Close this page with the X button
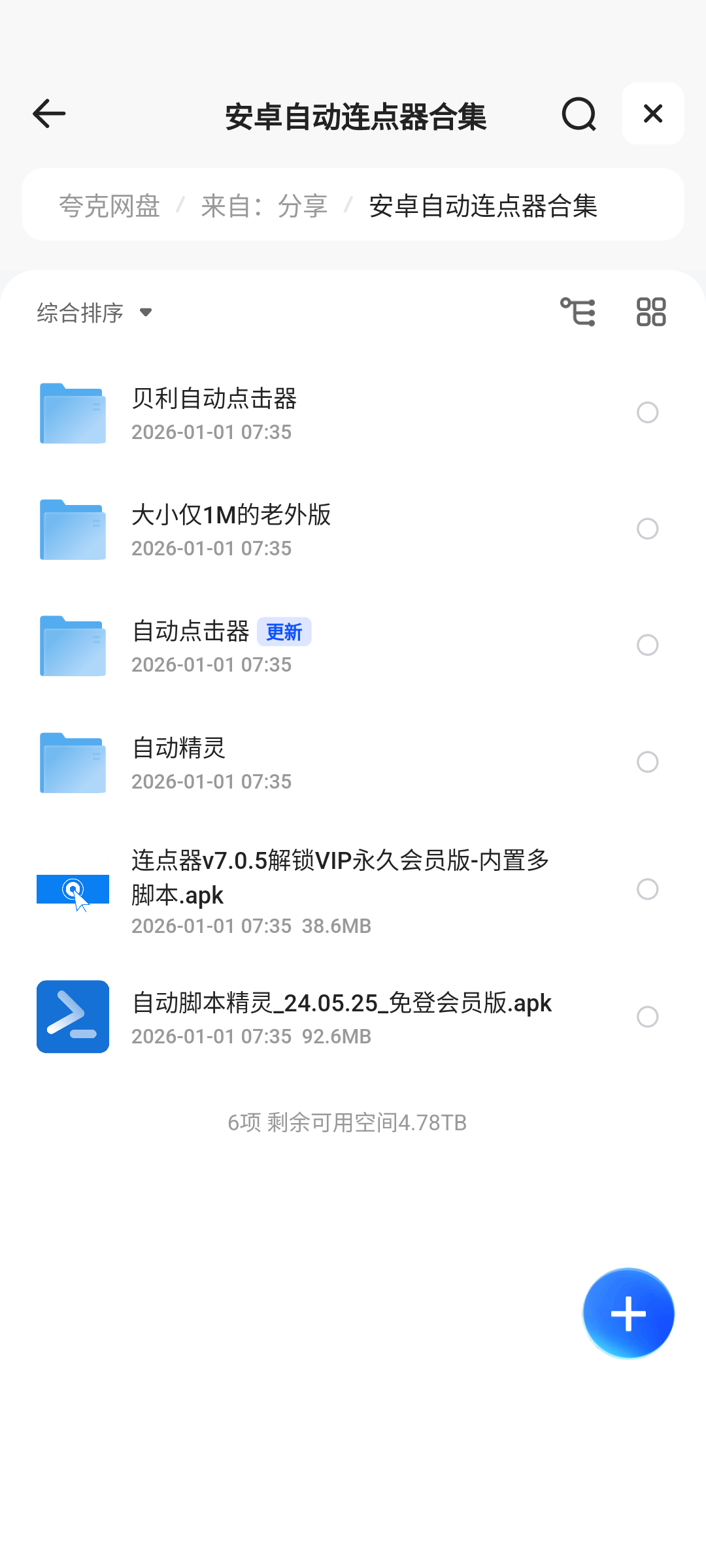Screen dimensions: 706x1568 tap(652, 114)
